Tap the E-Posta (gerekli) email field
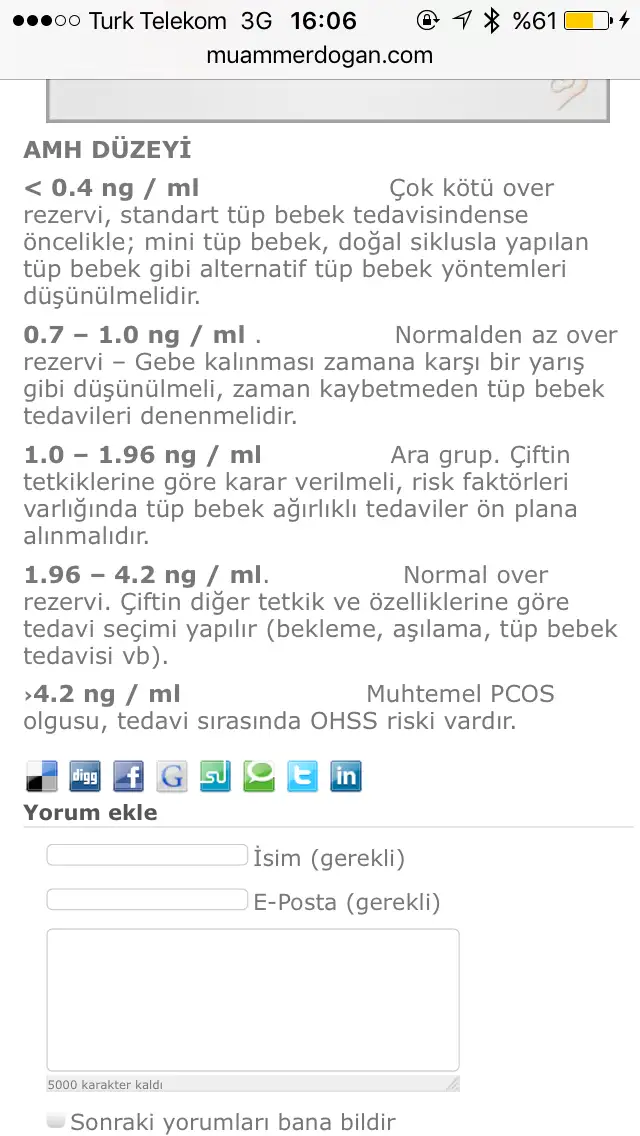640x1136 pixels. tap(147, 900)
